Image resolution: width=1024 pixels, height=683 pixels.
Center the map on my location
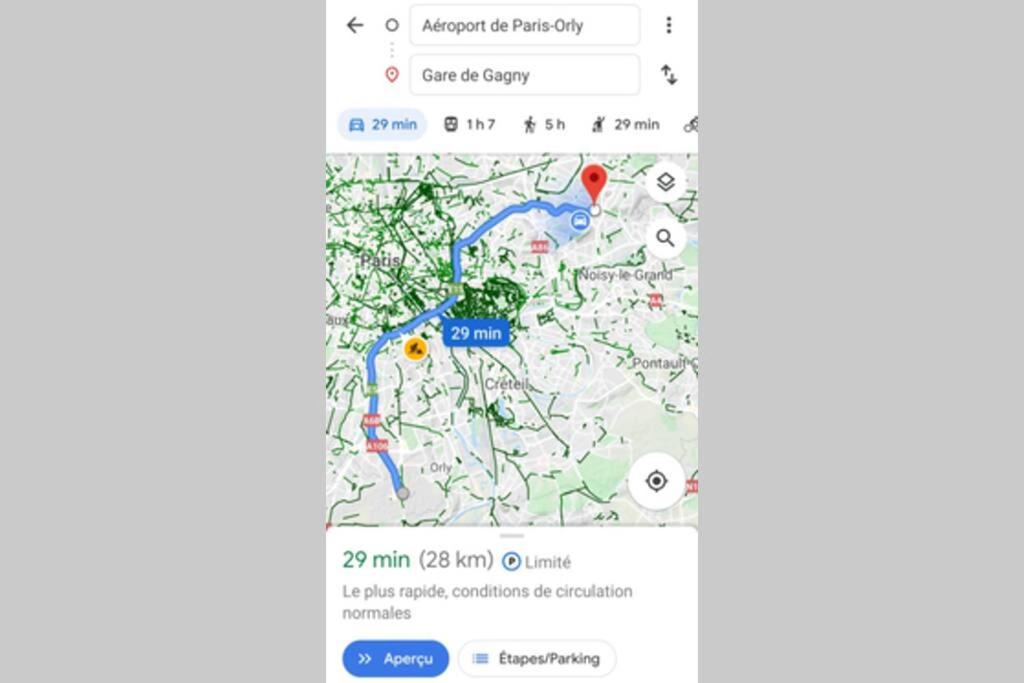[x=656, y=481]
